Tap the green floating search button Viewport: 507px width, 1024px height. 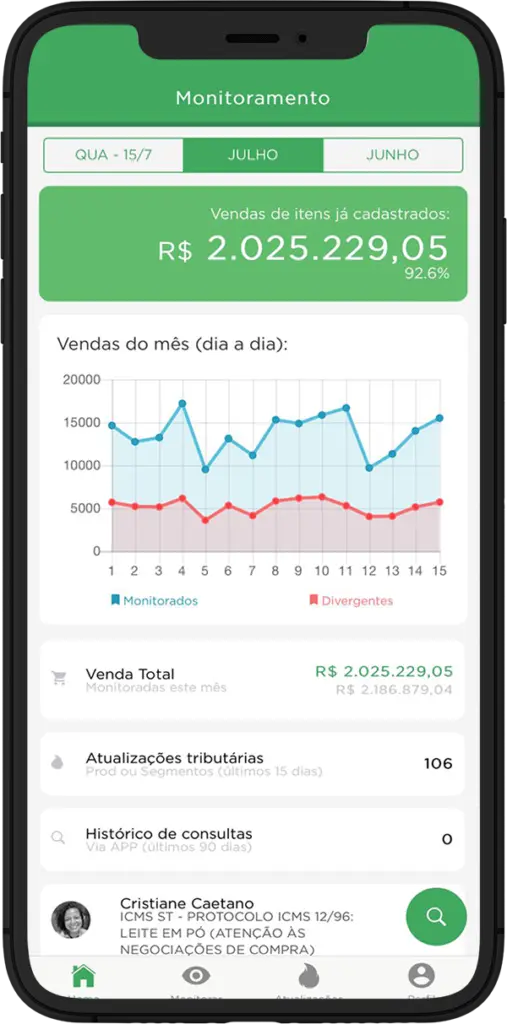436,916
